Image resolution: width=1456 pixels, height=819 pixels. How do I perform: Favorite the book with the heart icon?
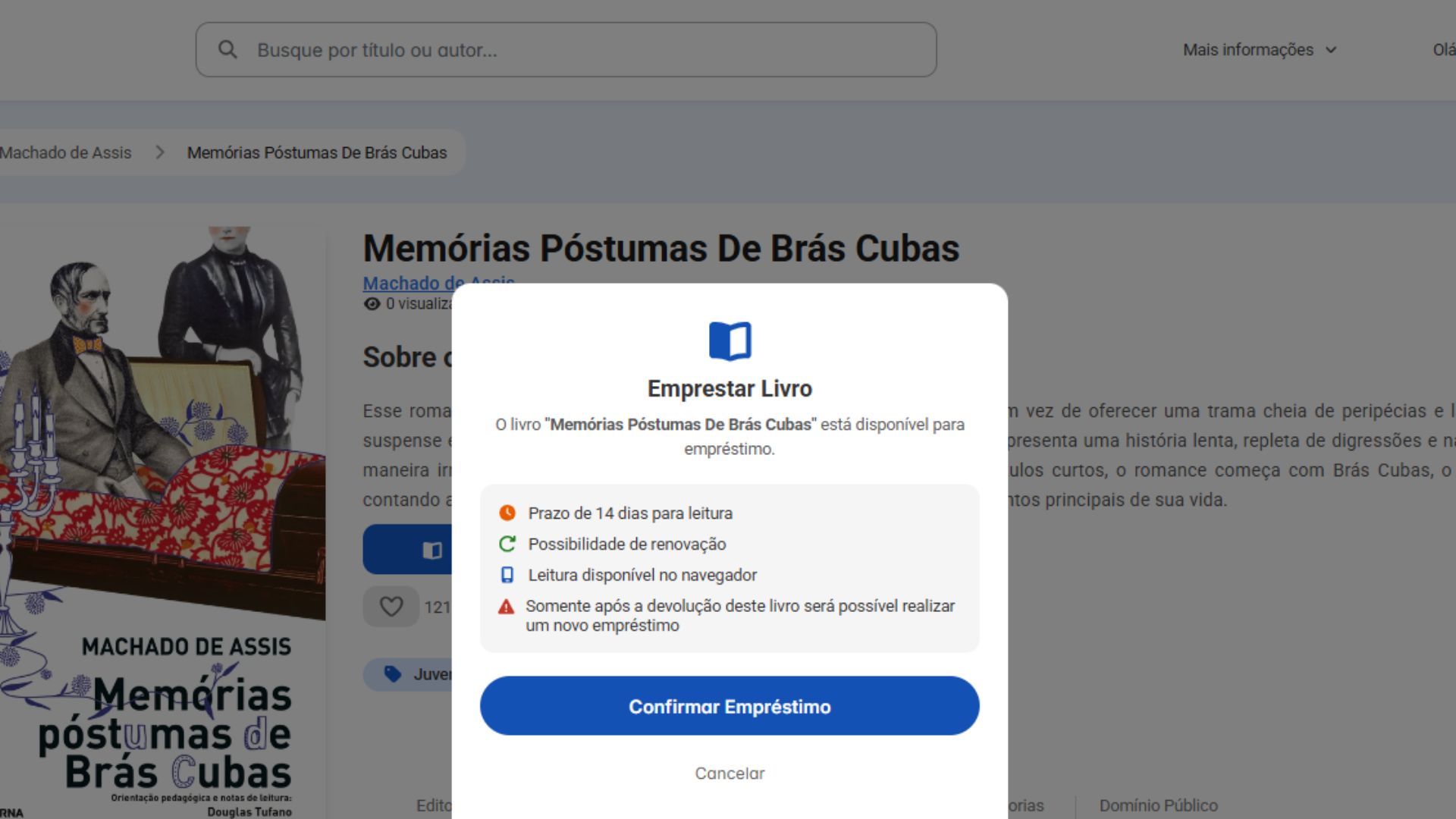coord(391,607)
